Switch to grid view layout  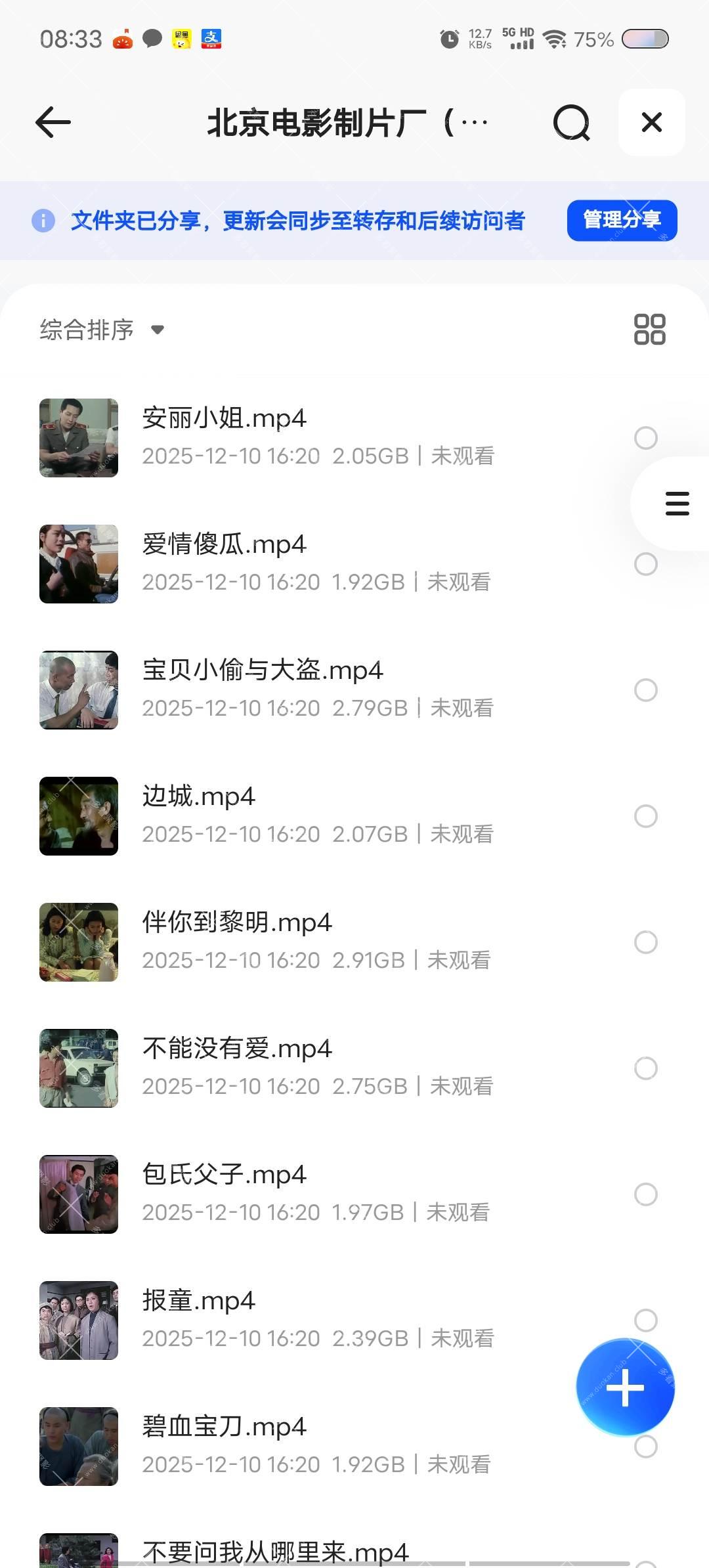coord(649,330)
